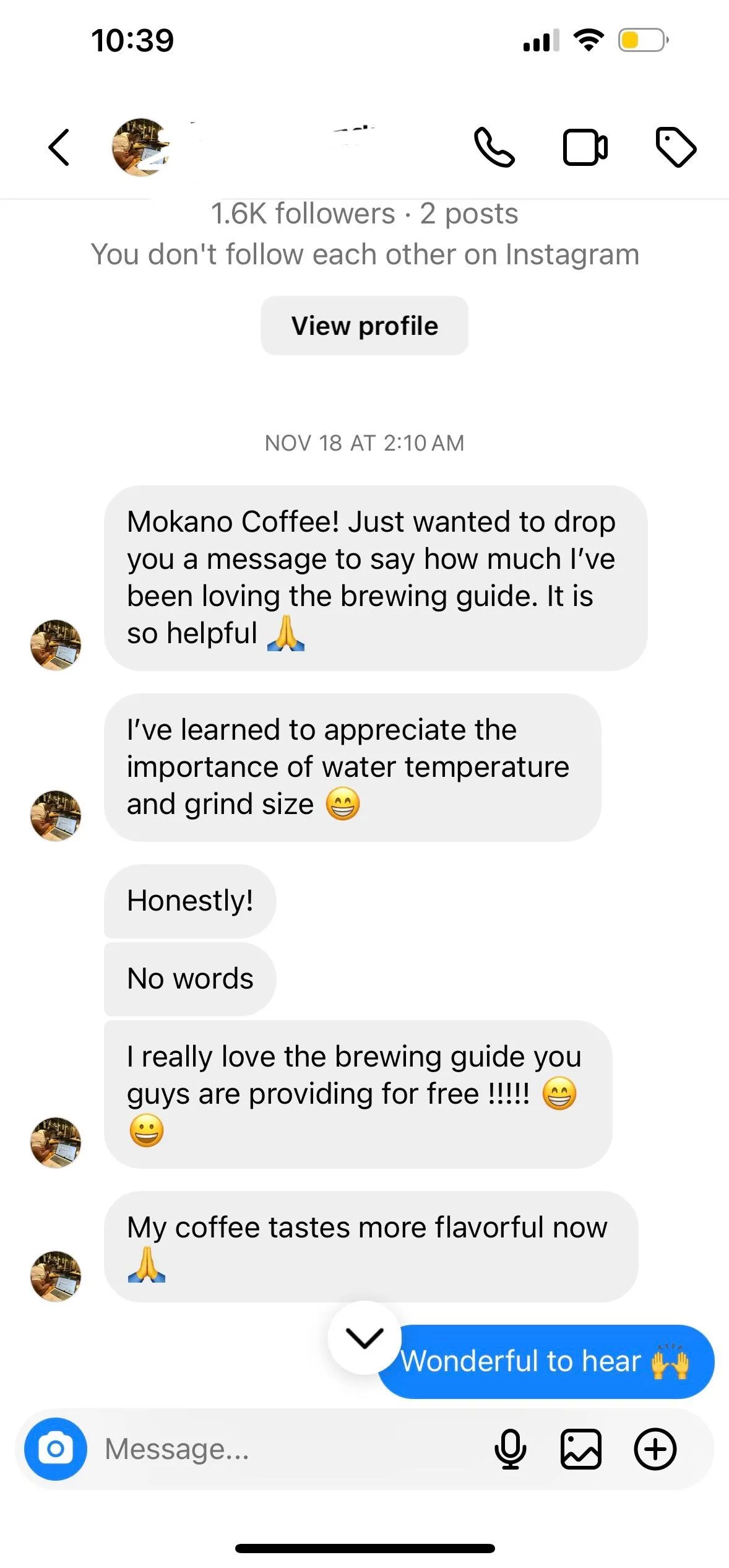Go back to the inbox
Image resolution: width=729 pixels, height=1568 pixels.
pos(59,147)
